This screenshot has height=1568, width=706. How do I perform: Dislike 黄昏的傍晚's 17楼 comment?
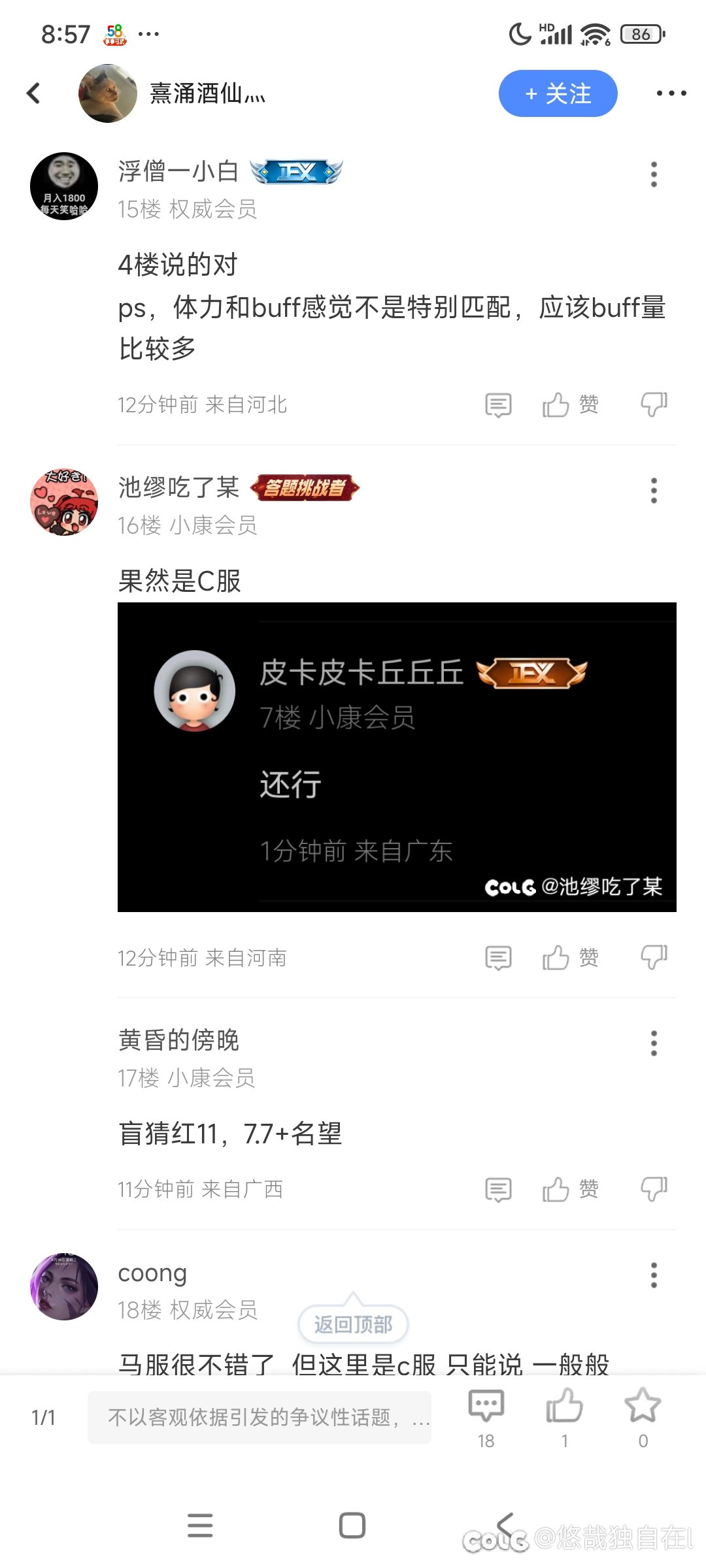coord(654,1189)
